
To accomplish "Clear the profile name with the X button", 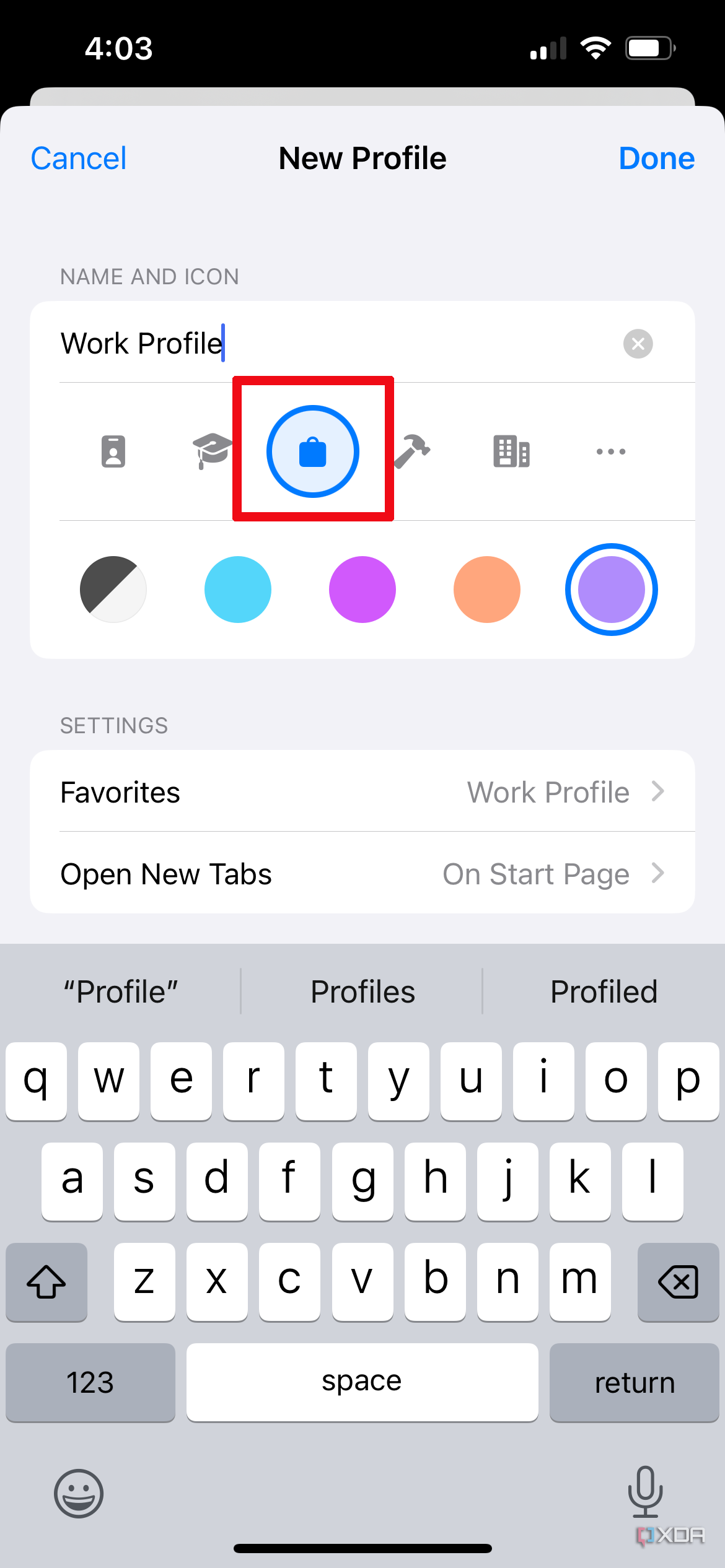I will [x=638, y=344].
